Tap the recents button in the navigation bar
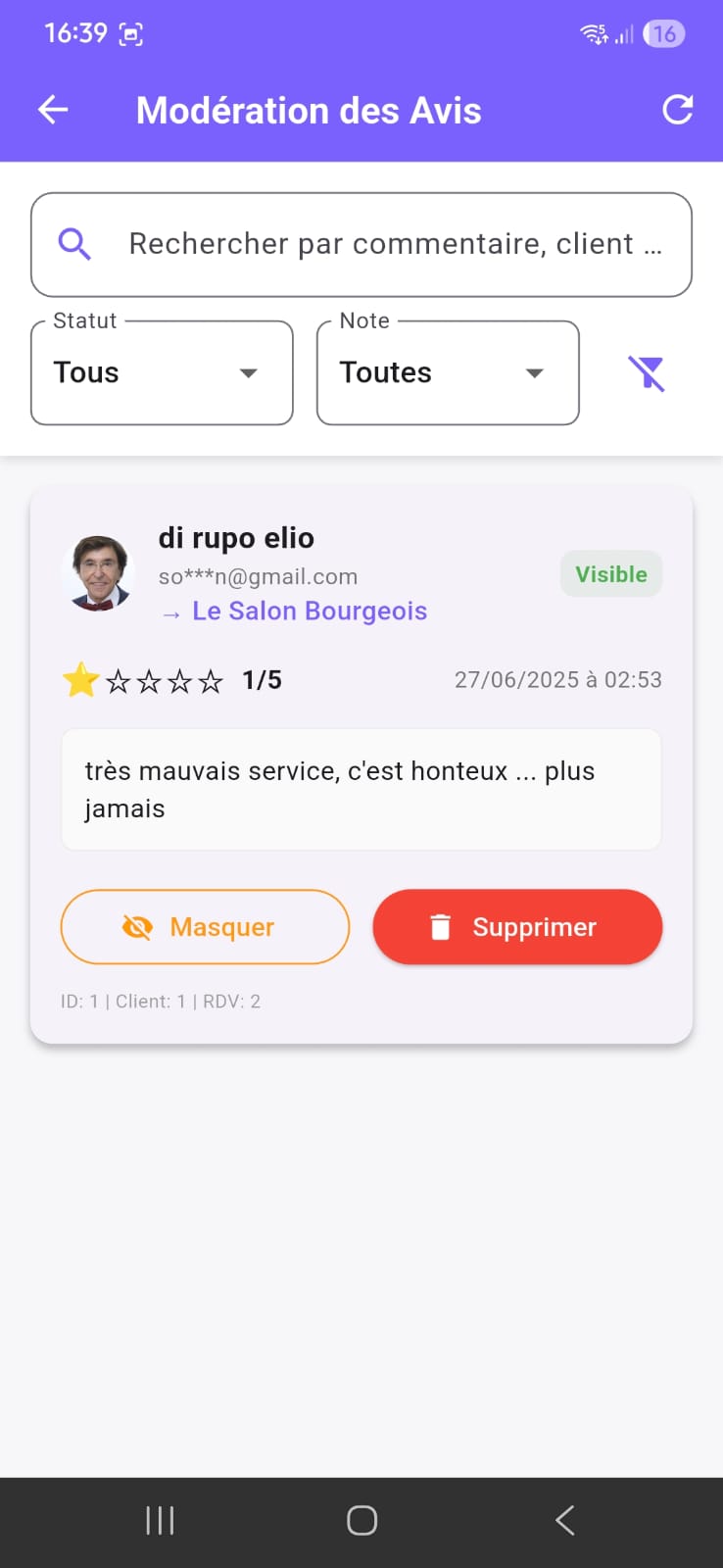This screenshot has height=1568, width=723. pyautogui.click(x=159, y=1520)
